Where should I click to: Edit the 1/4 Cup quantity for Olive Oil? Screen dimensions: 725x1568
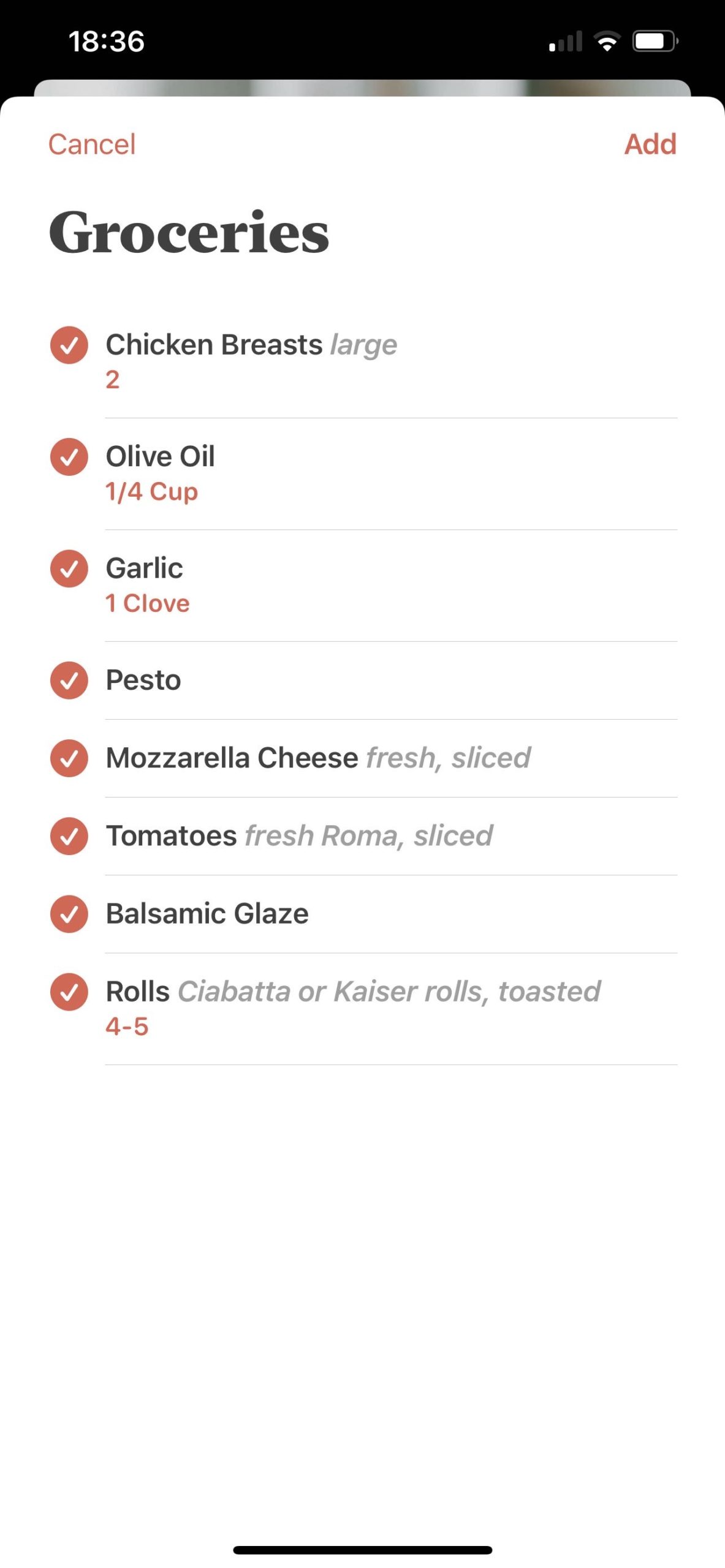tap(151, 491)
